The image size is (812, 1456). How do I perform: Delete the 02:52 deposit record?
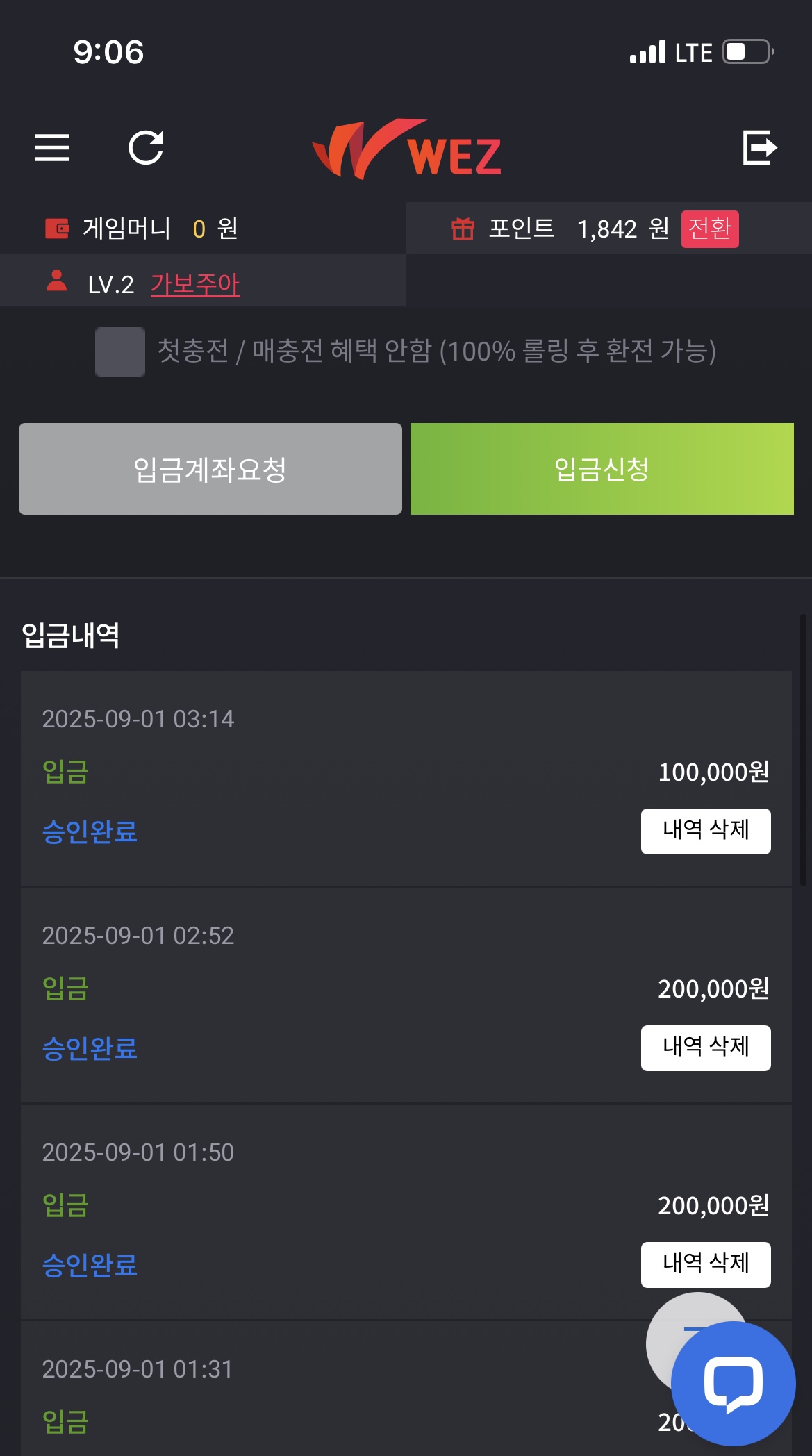coord(705,1048)
